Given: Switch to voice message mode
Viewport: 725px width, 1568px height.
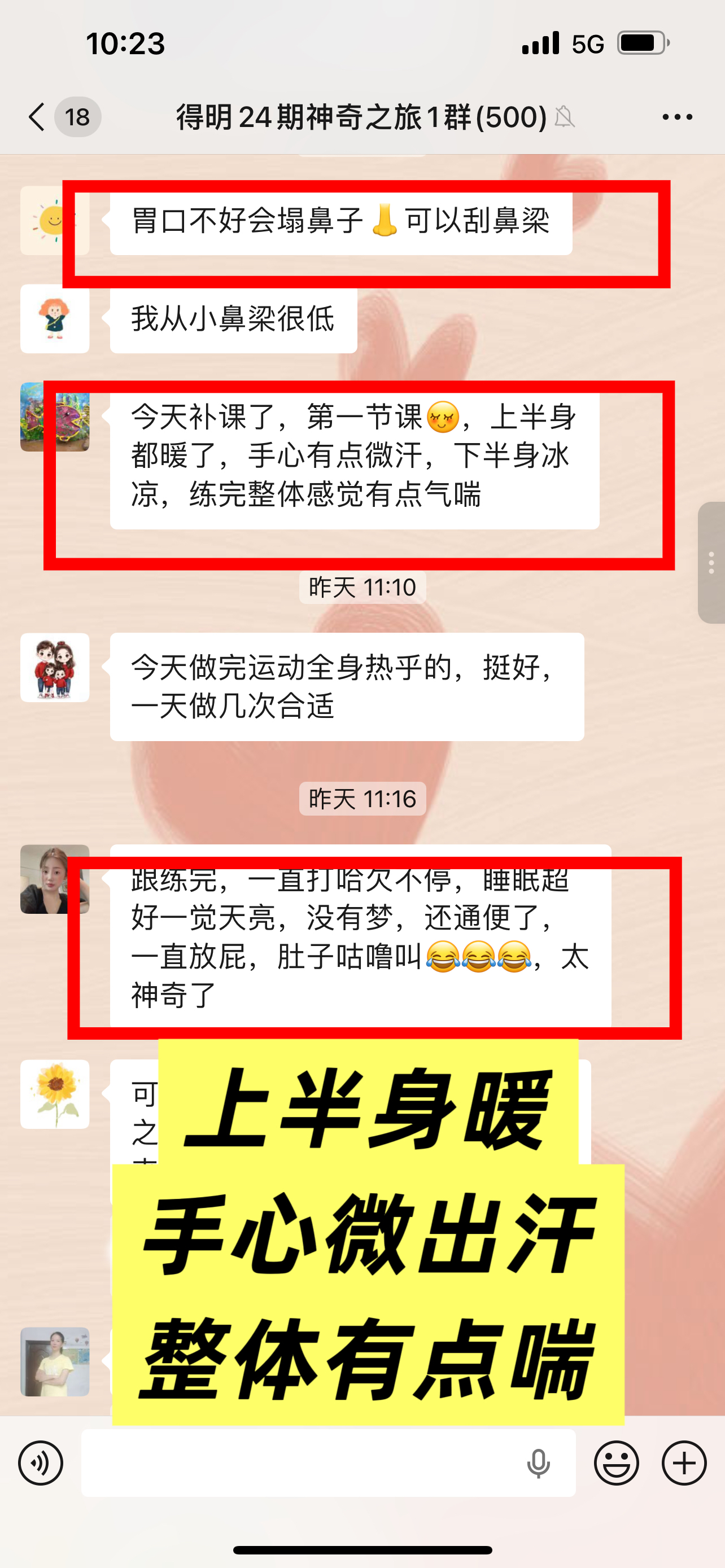Looking at the screenshot, I should (x=40, y=1462).
